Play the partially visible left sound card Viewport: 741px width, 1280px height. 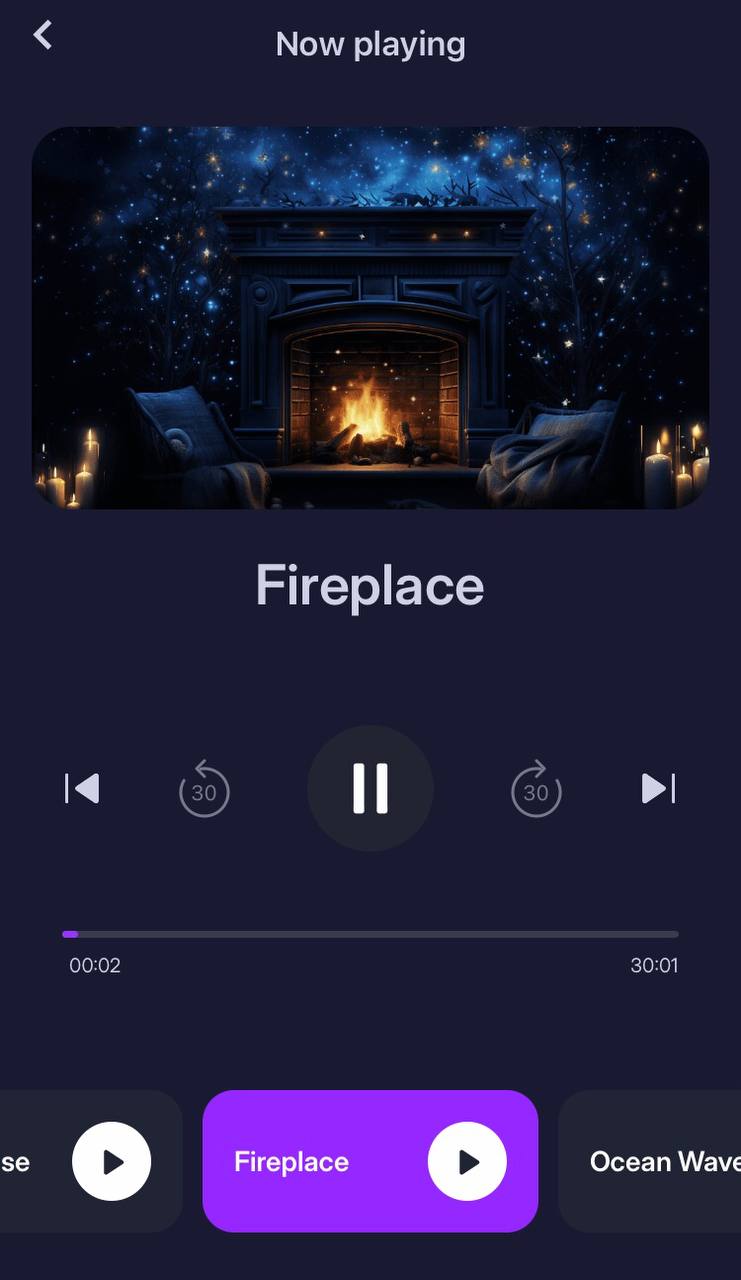pos(111,1161)
